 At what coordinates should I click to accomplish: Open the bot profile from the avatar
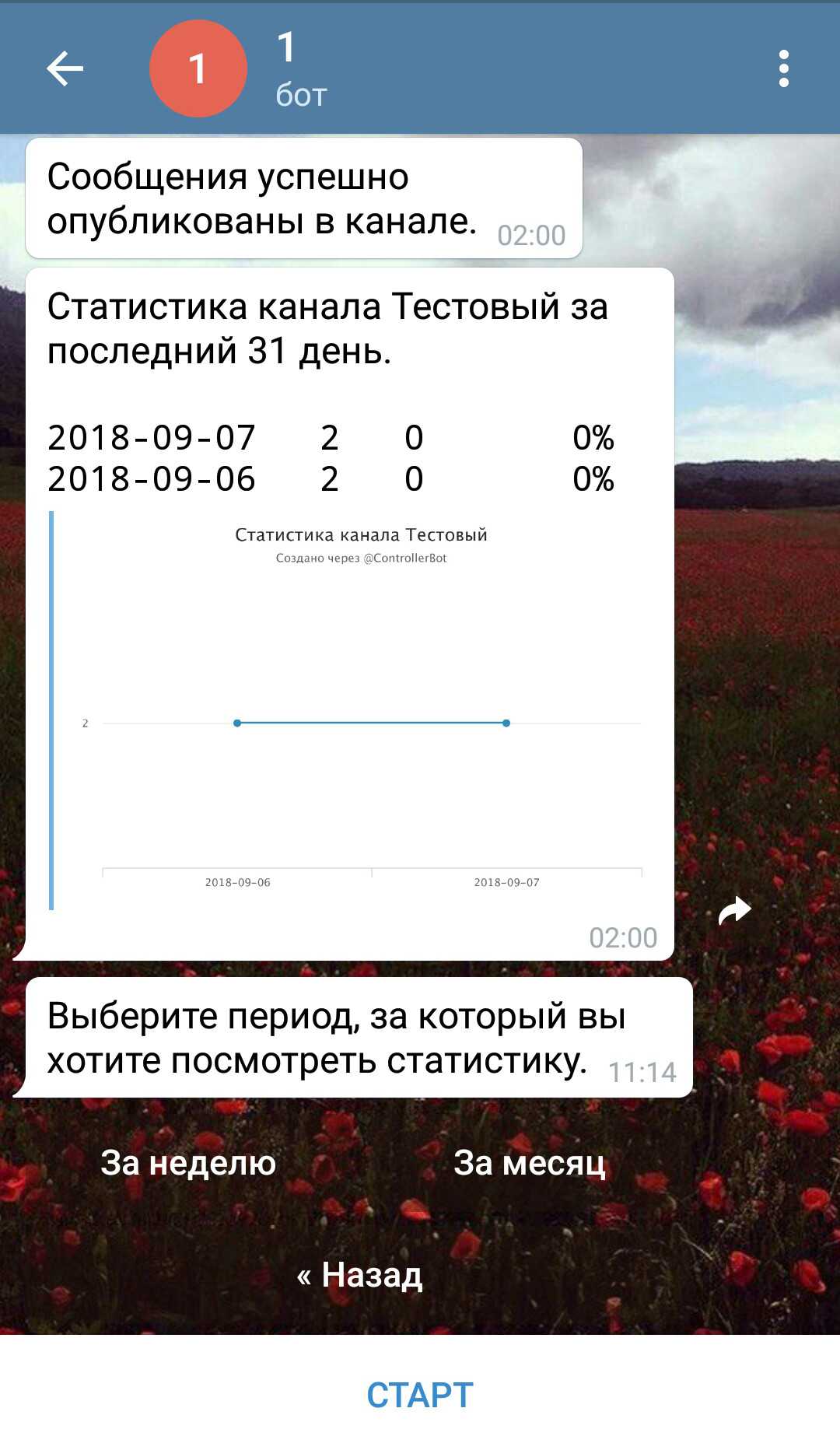[198, 68]
